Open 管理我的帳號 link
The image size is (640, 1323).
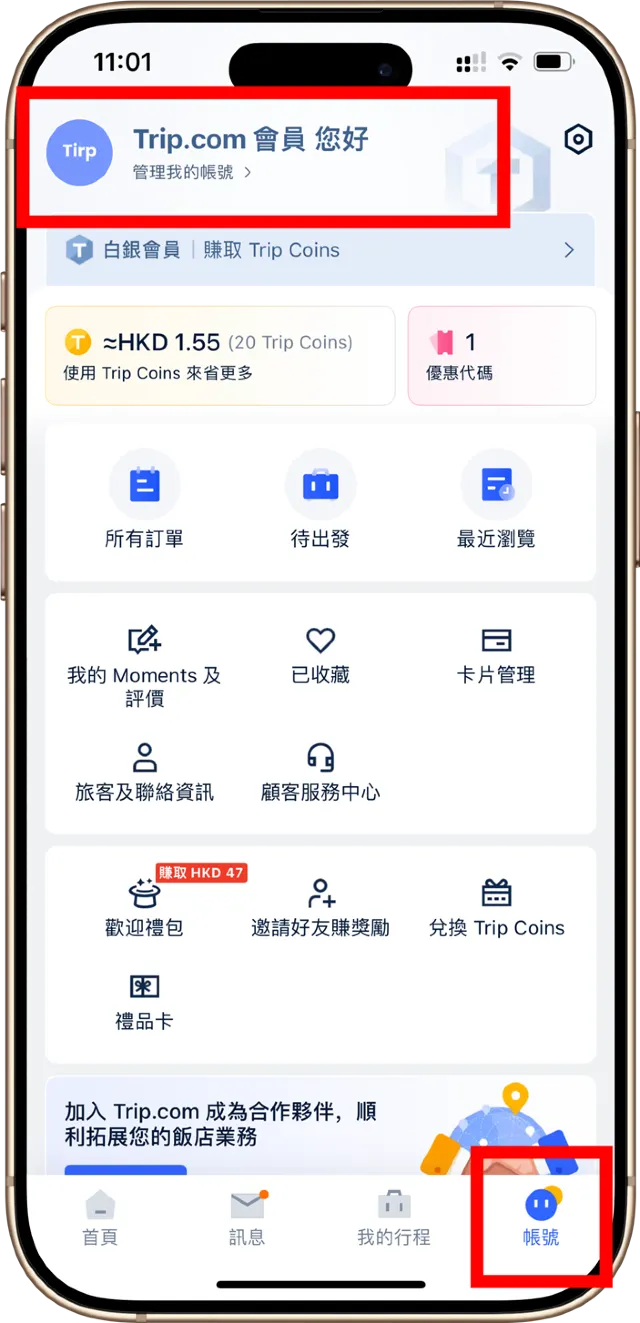(192, 172)
